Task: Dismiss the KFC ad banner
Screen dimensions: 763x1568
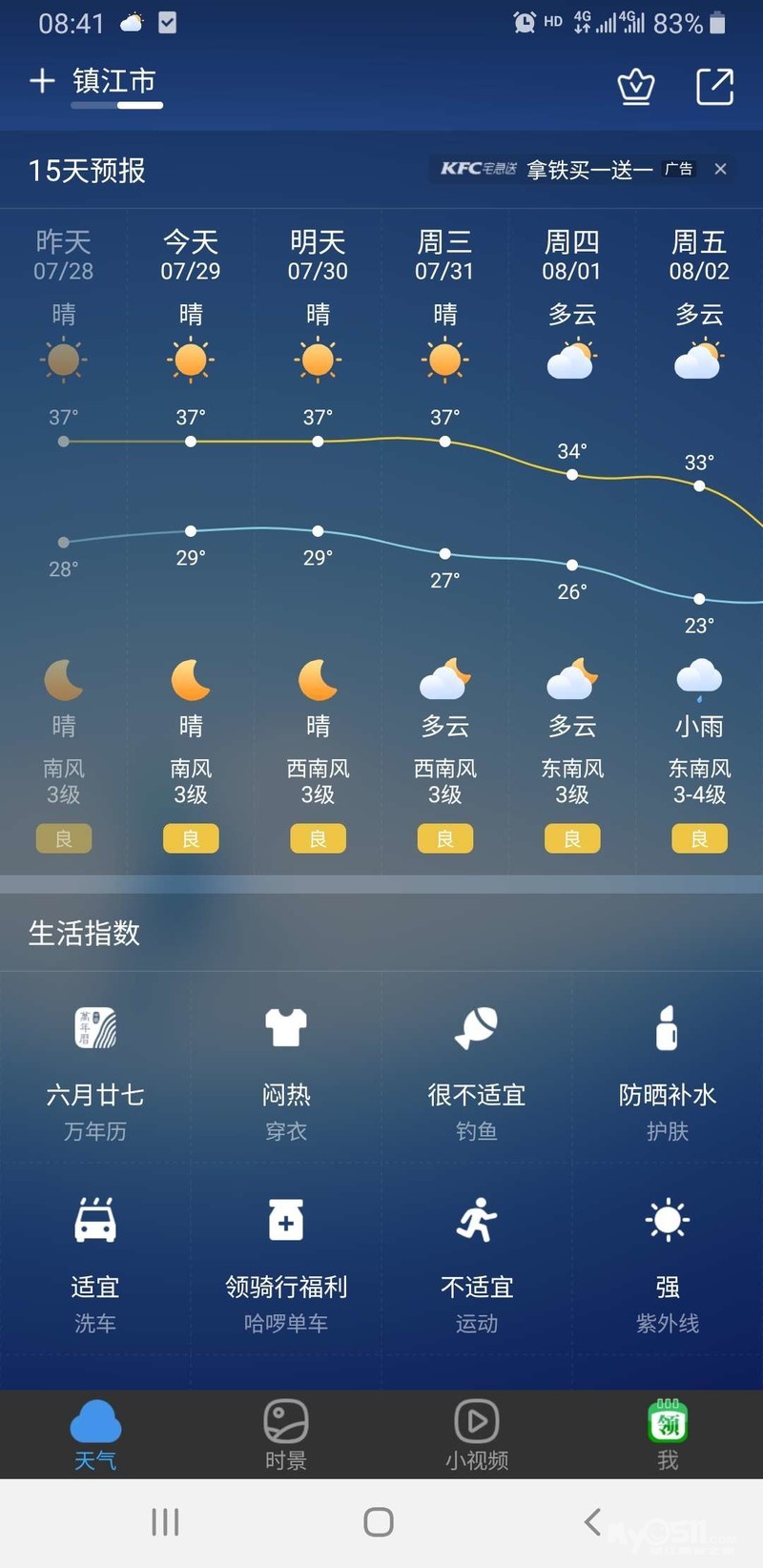Action: pyautogui.click(x=721, y=169)
